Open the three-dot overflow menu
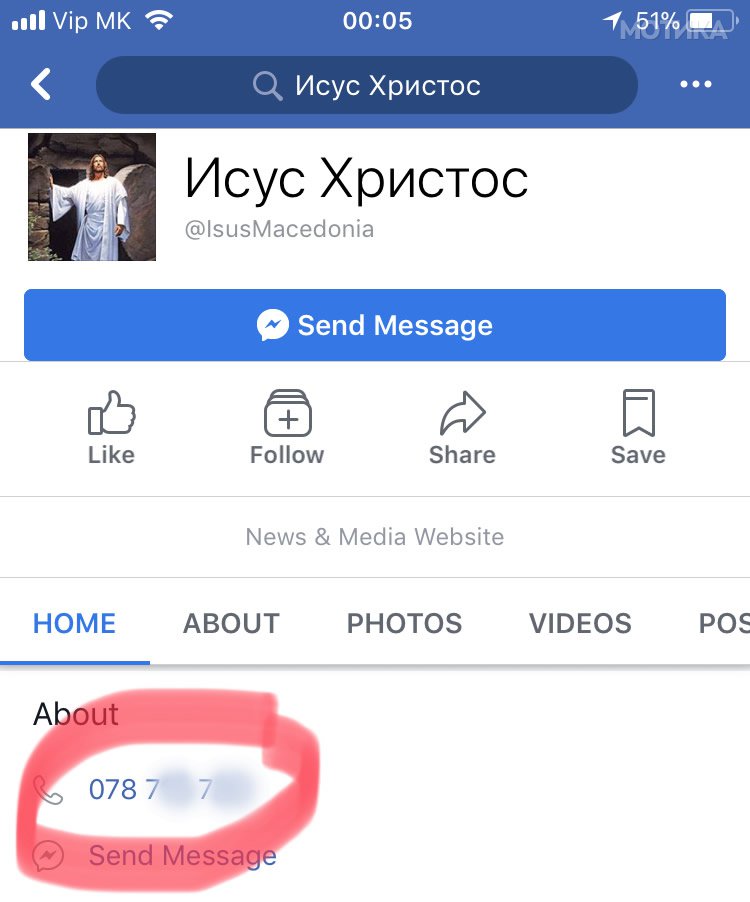 [696, 85]
